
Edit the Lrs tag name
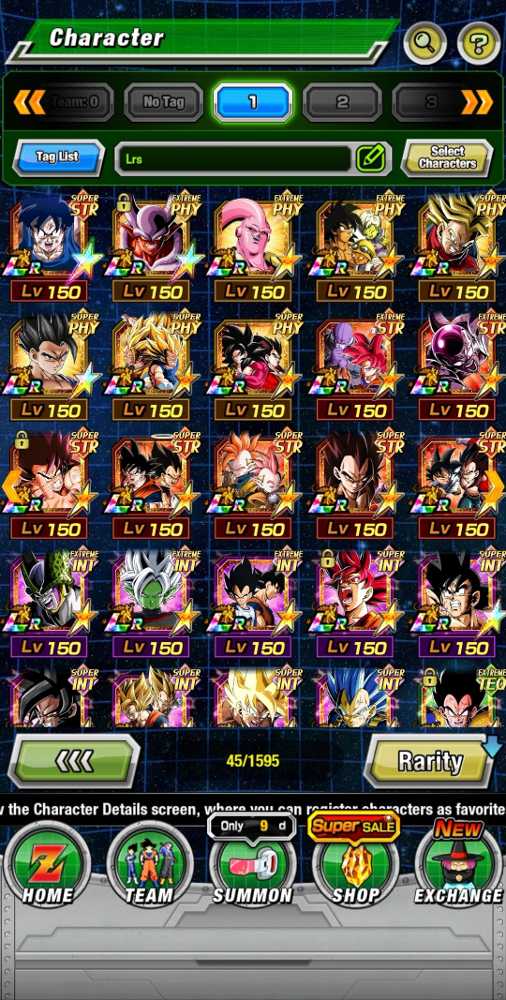coord(371,158)
